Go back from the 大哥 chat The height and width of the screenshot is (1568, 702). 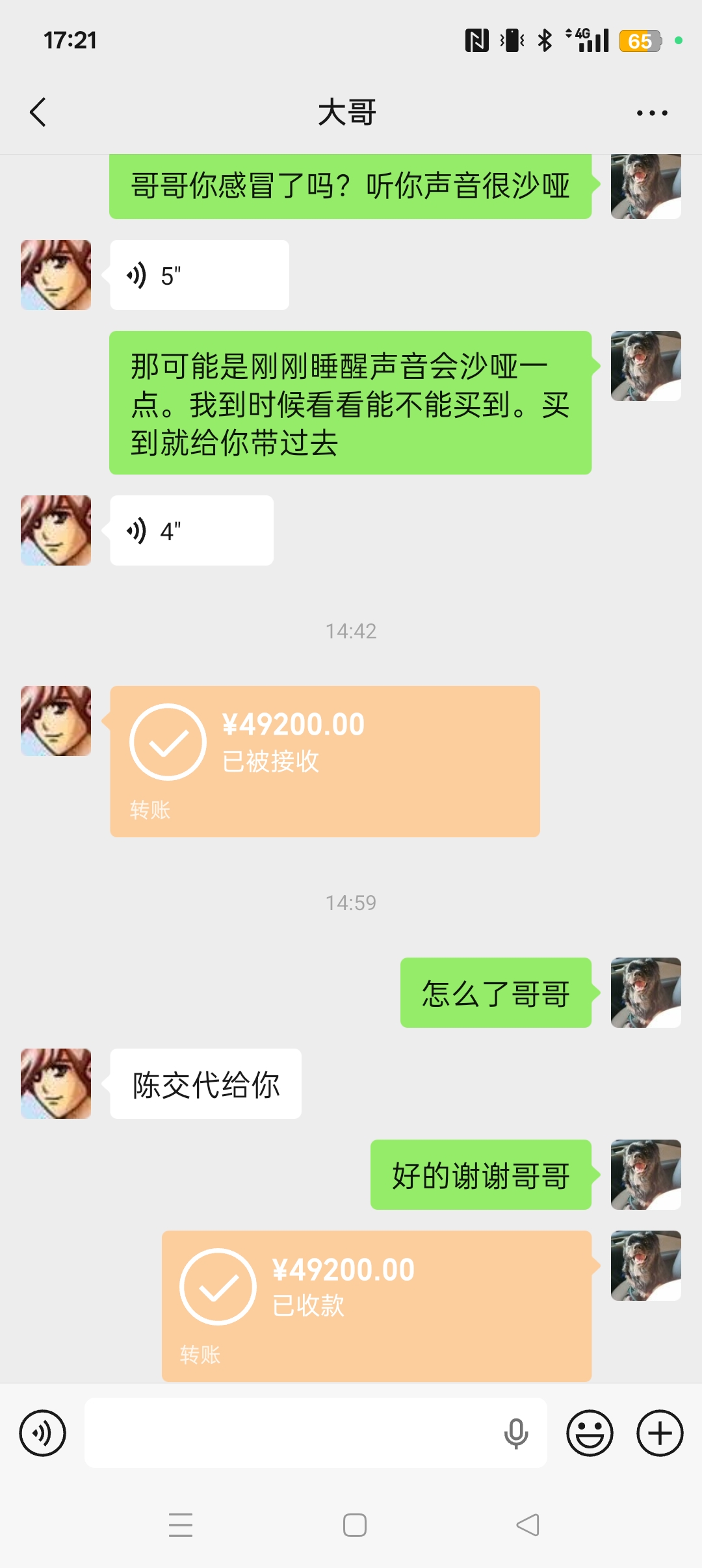pos(38,112)
